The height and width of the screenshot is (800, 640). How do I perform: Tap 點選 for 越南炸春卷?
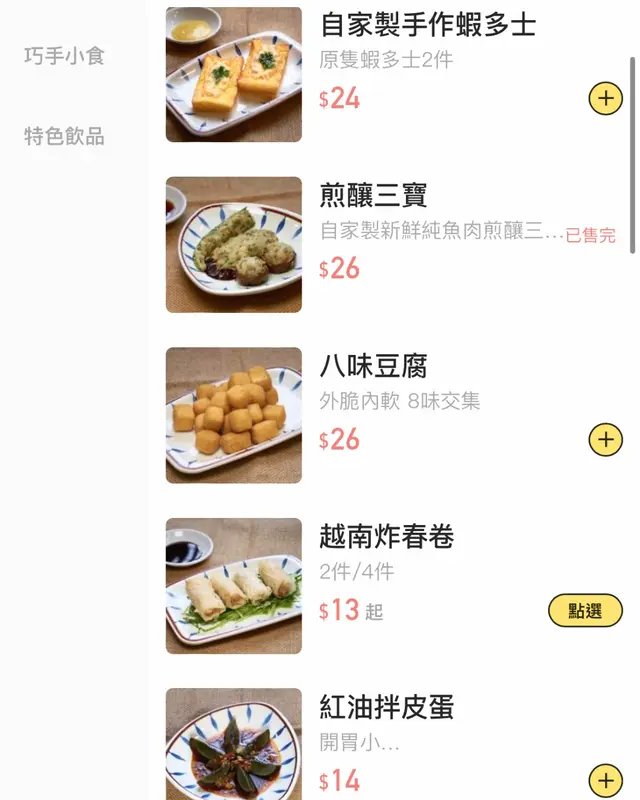[585, 610]
